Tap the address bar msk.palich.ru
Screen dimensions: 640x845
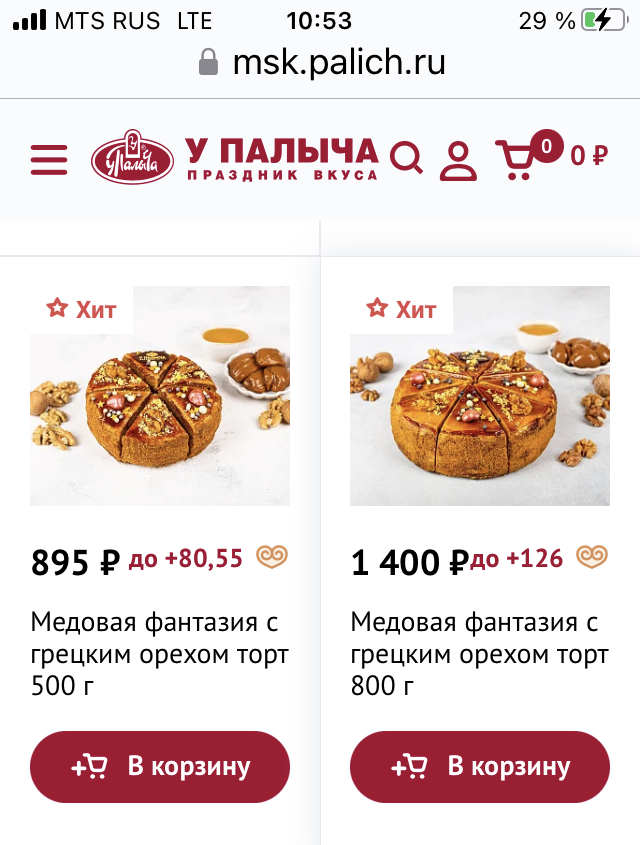point(322,63)
